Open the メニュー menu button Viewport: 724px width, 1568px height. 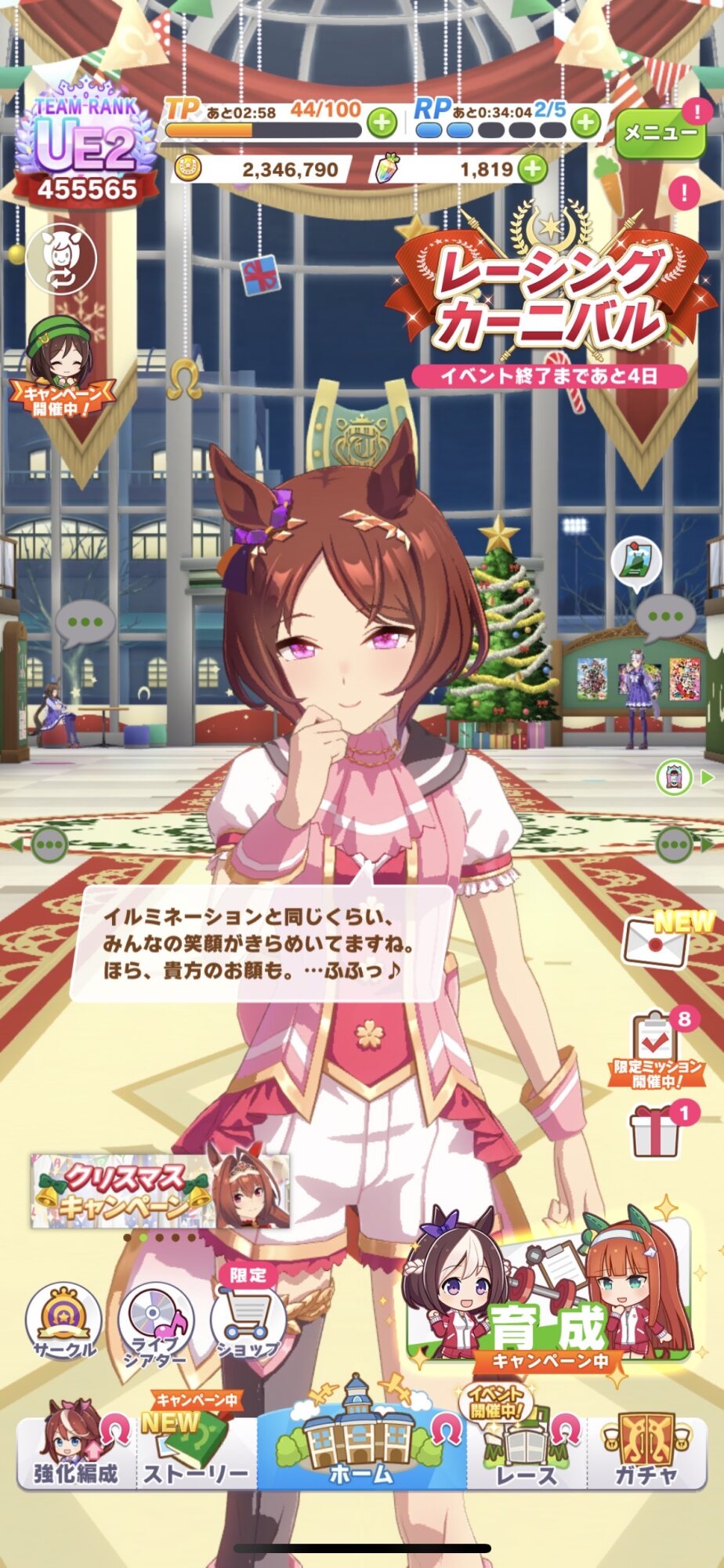point(660,133)
